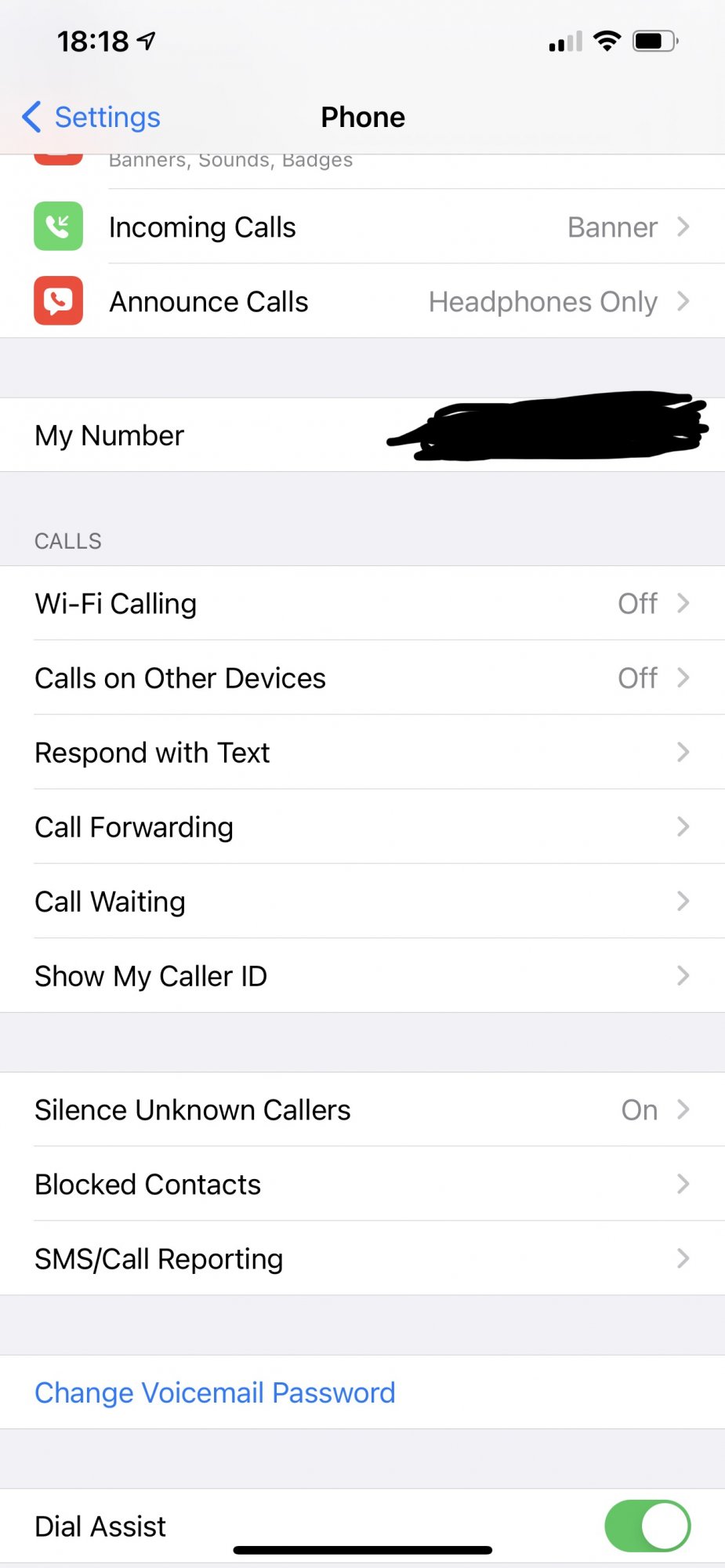Open Call Forwarding settings
Image resolution: width=725 pixels, height=1568 pixels.
362,827
